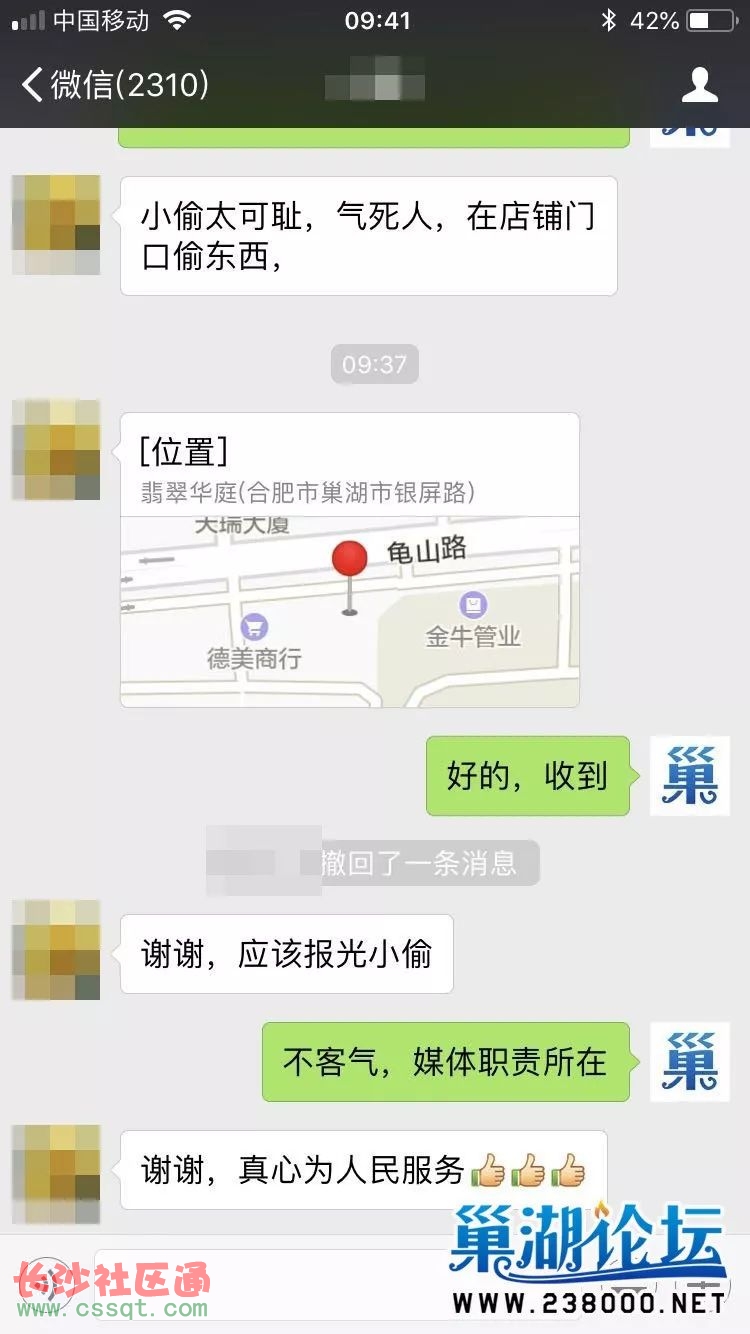Viewport: 750px width, 1334px height.
Task: Tap the avatar next to 真心为人民服务 message
Action: point(56,1174)
